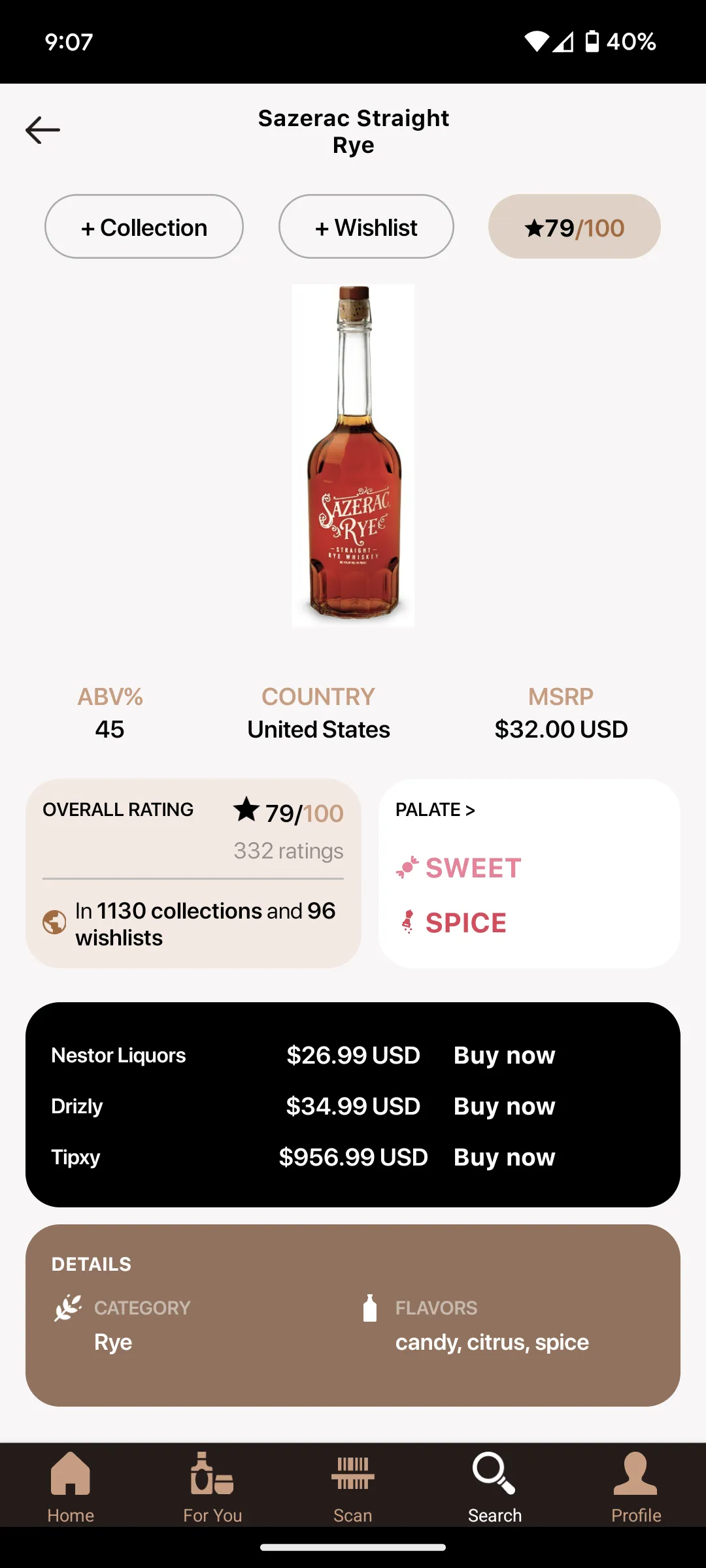Tap the globe icon near collections count
706x1568 pixels.
[x=54, y=923]
